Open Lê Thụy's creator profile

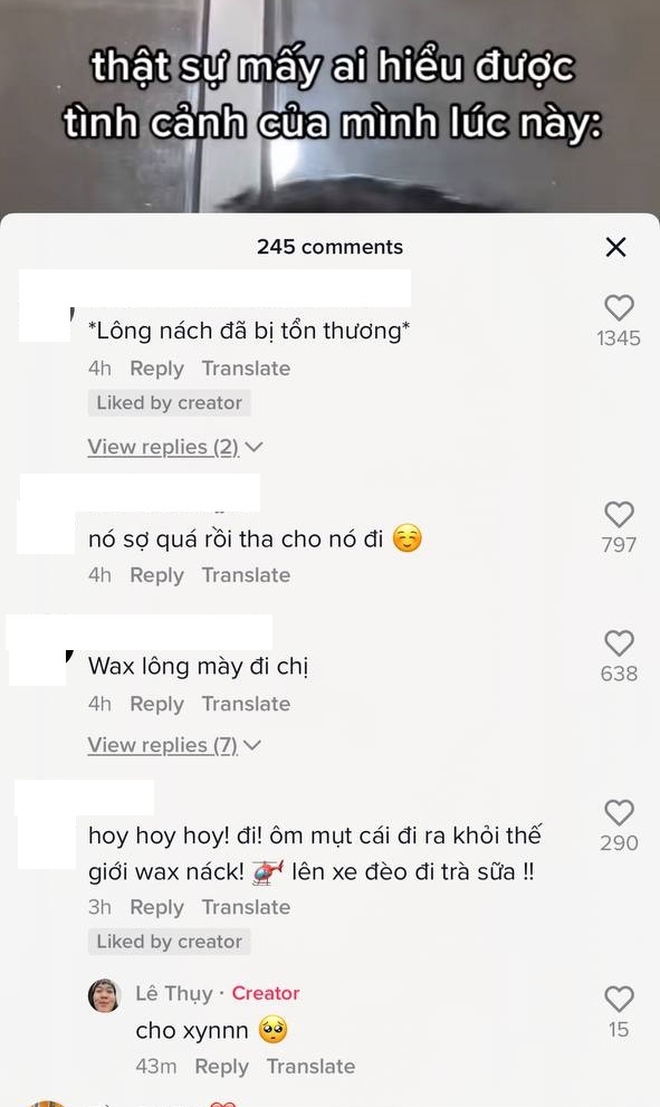click(105, 996)
